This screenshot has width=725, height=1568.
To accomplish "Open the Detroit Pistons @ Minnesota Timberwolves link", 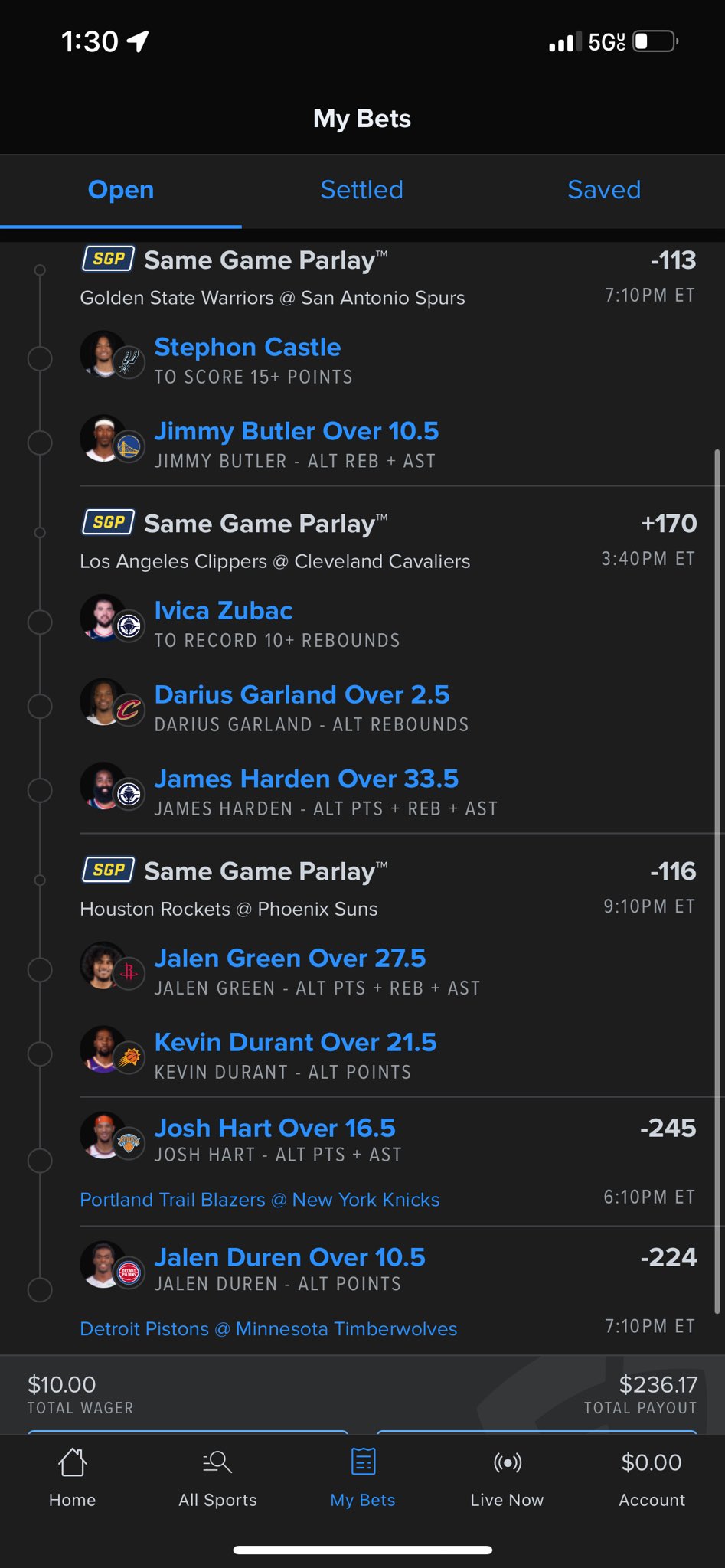I will pos(268,1328).
